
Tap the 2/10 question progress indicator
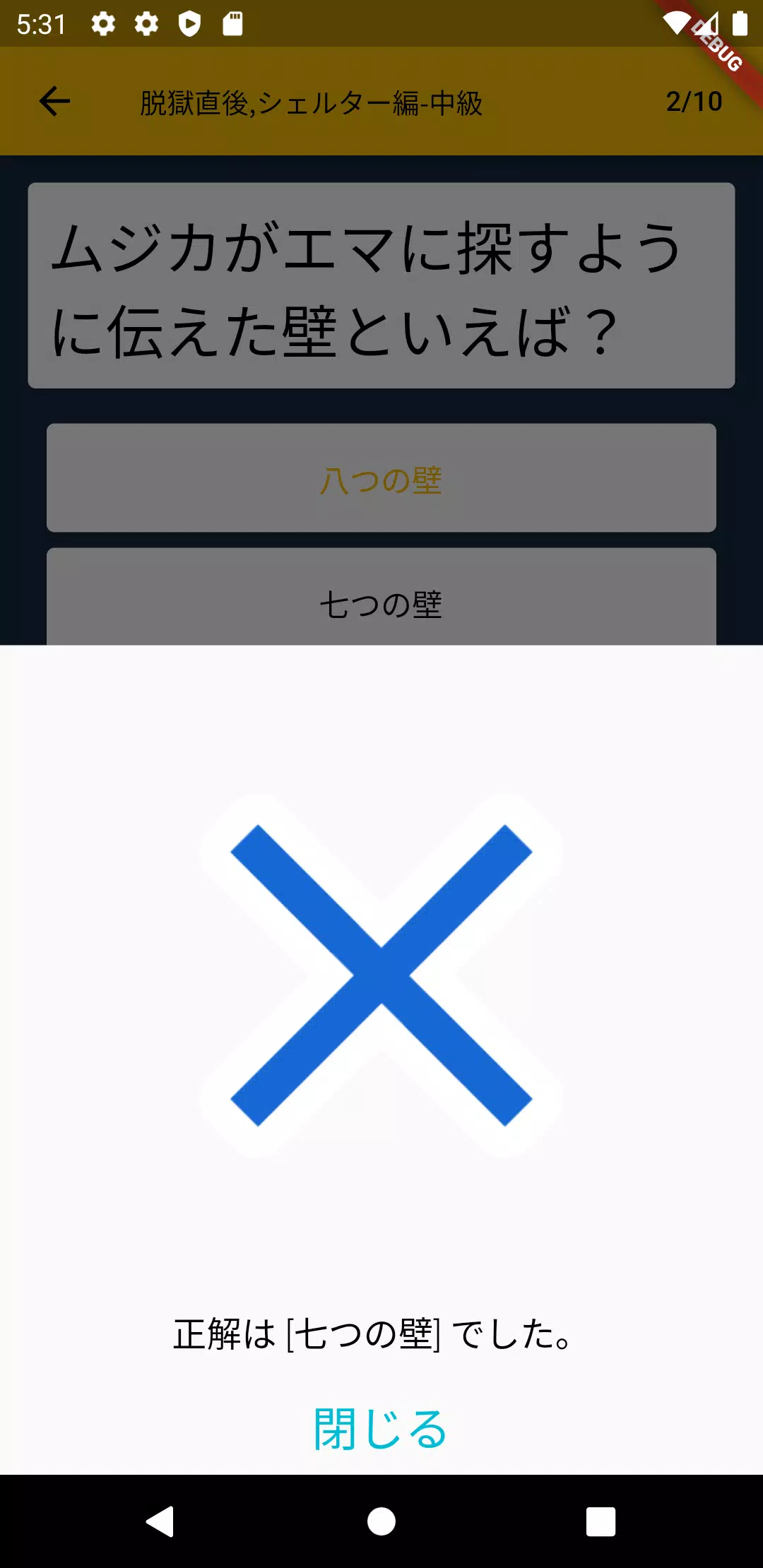click(x=694, y=101)
